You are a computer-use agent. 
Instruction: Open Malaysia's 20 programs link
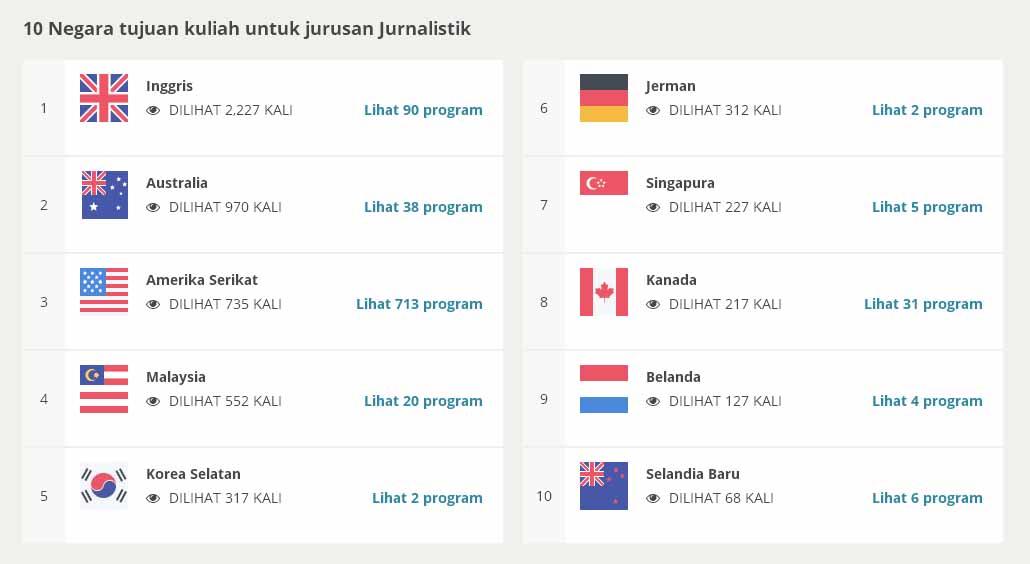pos(423,401)
